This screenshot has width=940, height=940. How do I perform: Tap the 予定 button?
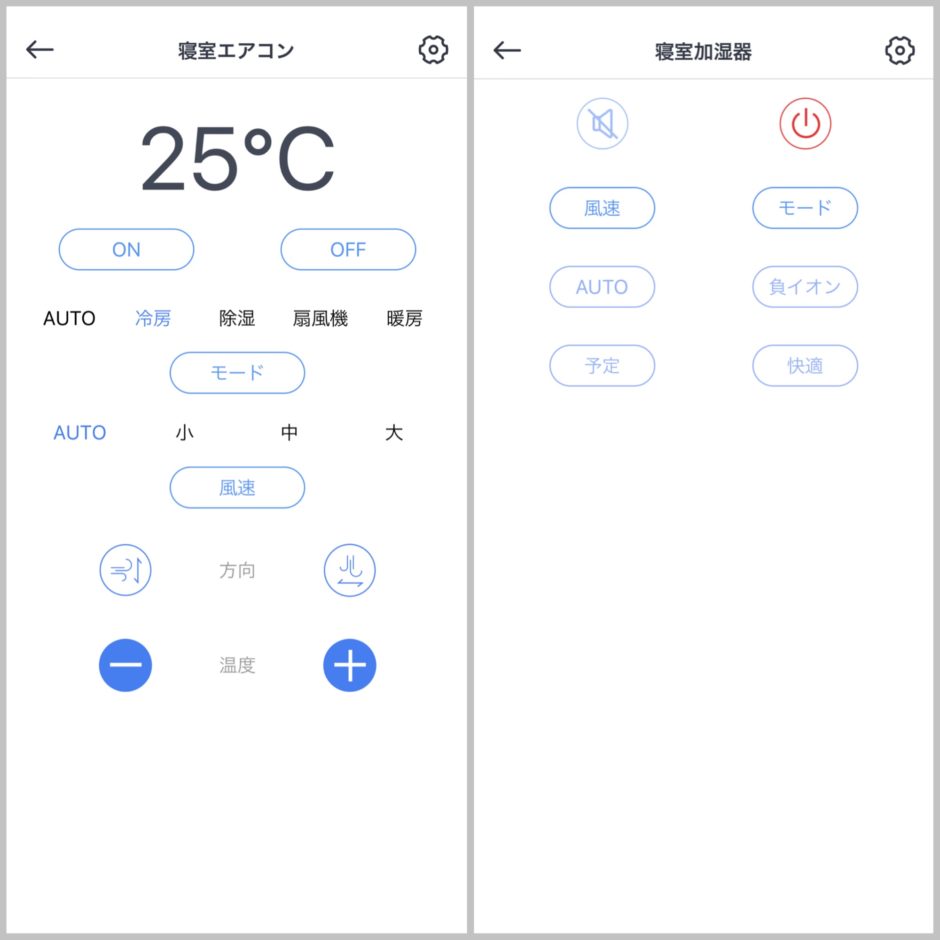[602, 366]
